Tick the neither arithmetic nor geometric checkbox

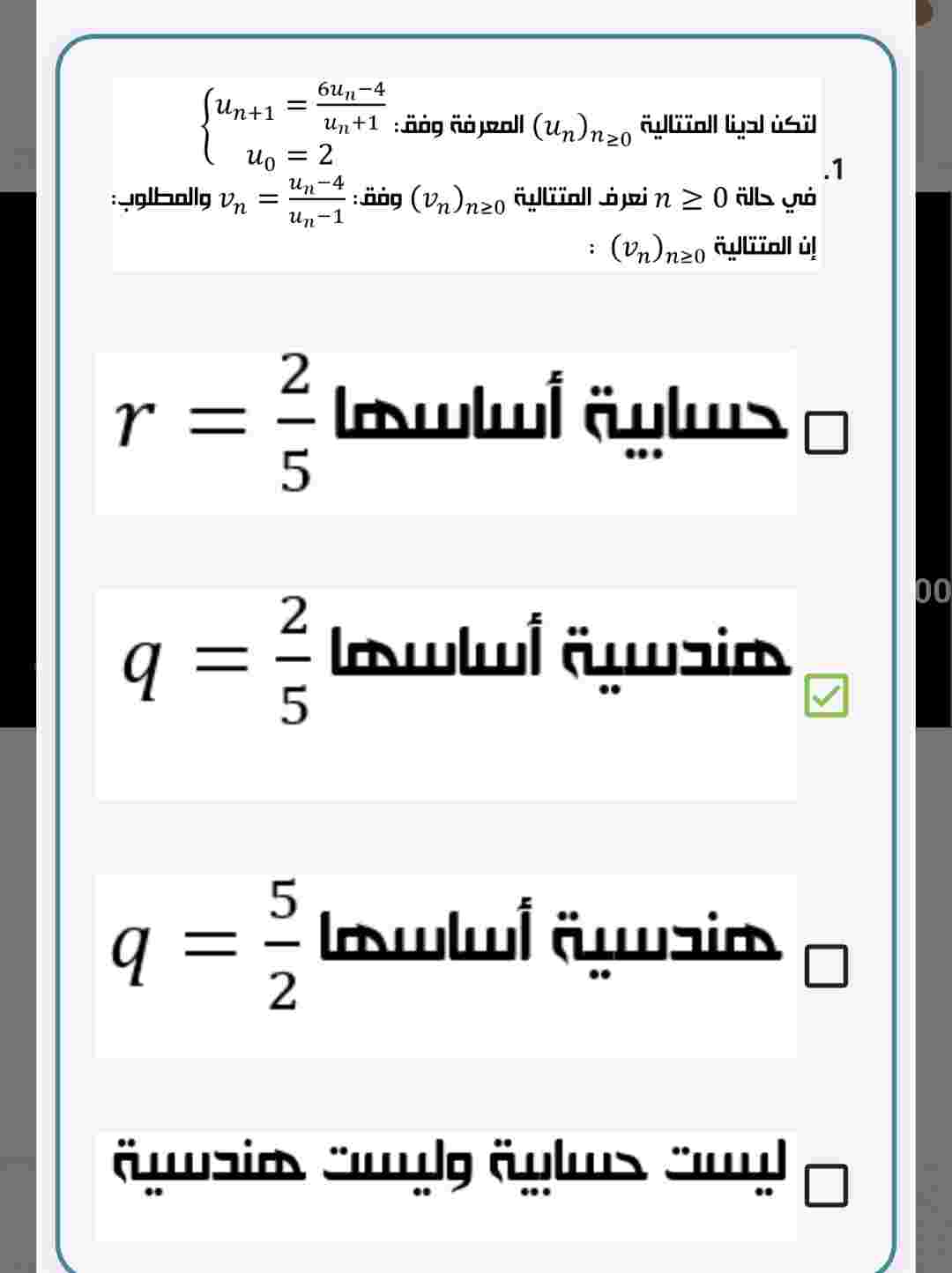(x=826, y=1185)
